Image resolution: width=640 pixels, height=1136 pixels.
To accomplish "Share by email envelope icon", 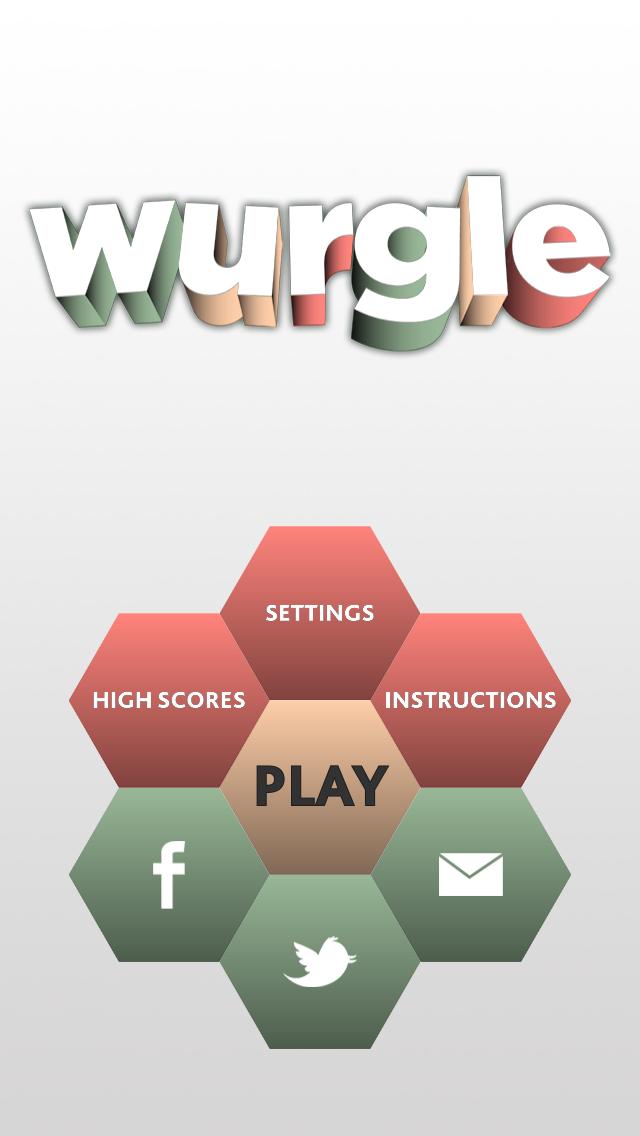I will pyautogui.click(x=471, y=874).
